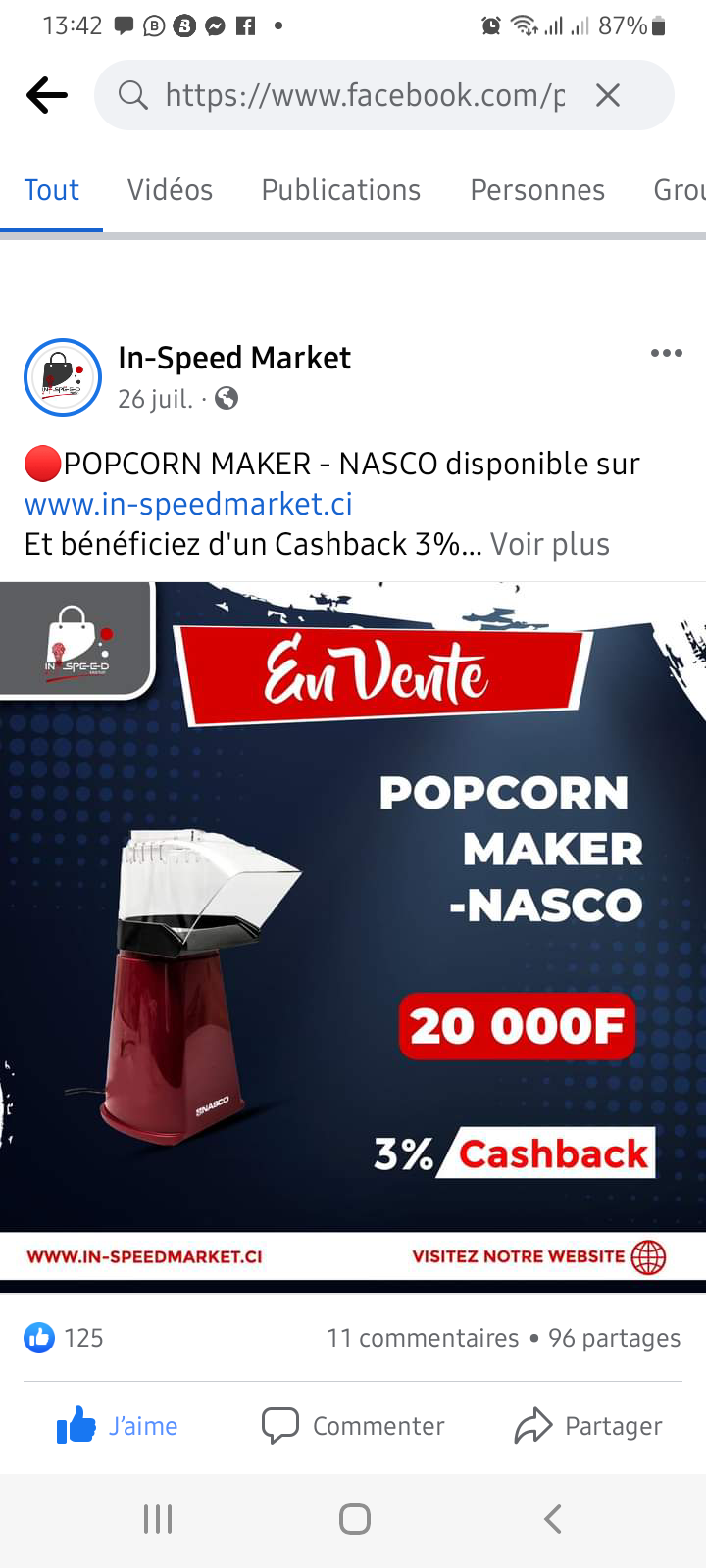Open the post's three-dot options menu

[666, 353]
